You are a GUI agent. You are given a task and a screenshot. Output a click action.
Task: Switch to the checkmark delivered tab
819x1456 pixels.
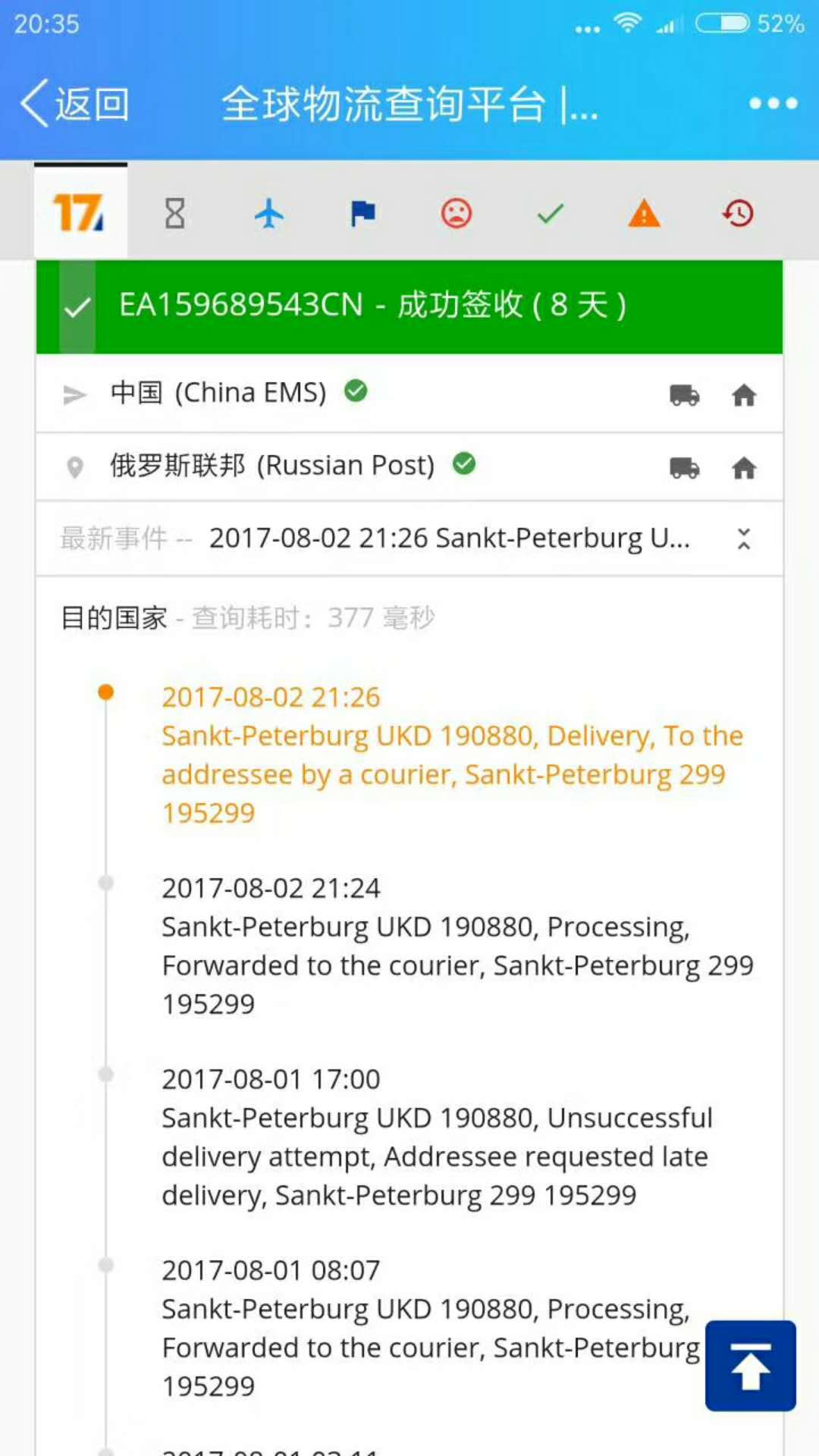(x=550, y=213)
